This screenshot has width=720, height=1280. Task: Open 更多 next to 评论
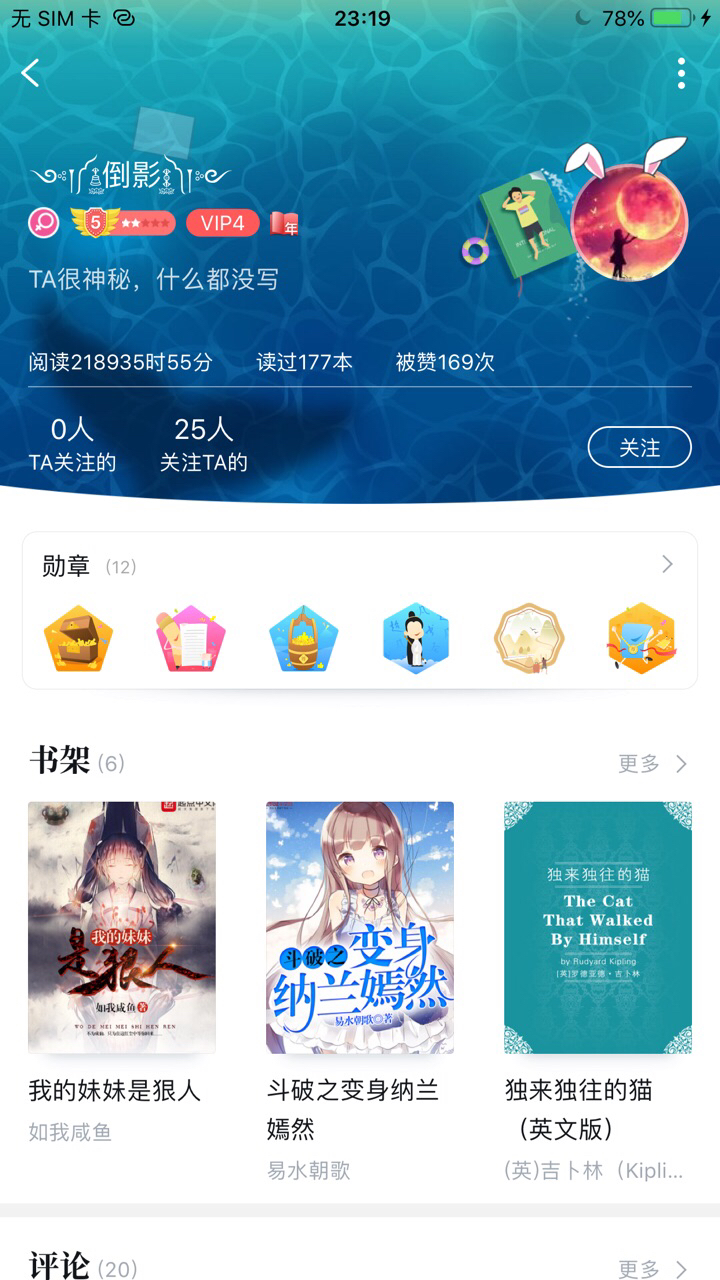pyautogui.click(x=652, y=1269)
